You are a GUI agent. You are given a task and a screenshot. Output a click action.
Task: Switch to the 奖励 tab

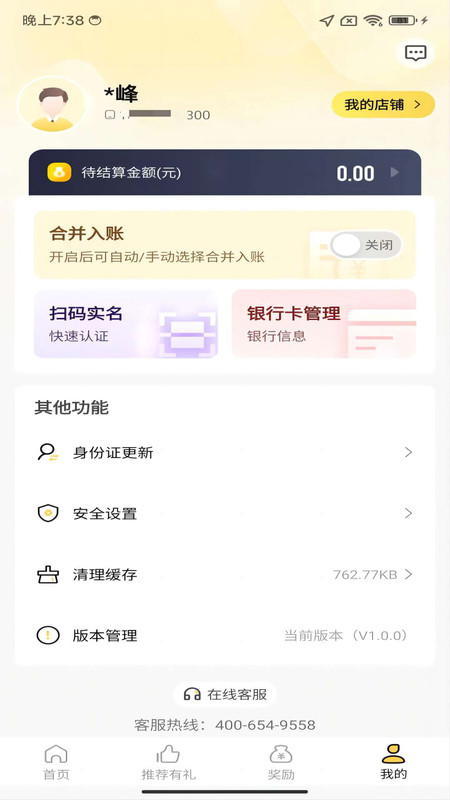tap(281, 762)
